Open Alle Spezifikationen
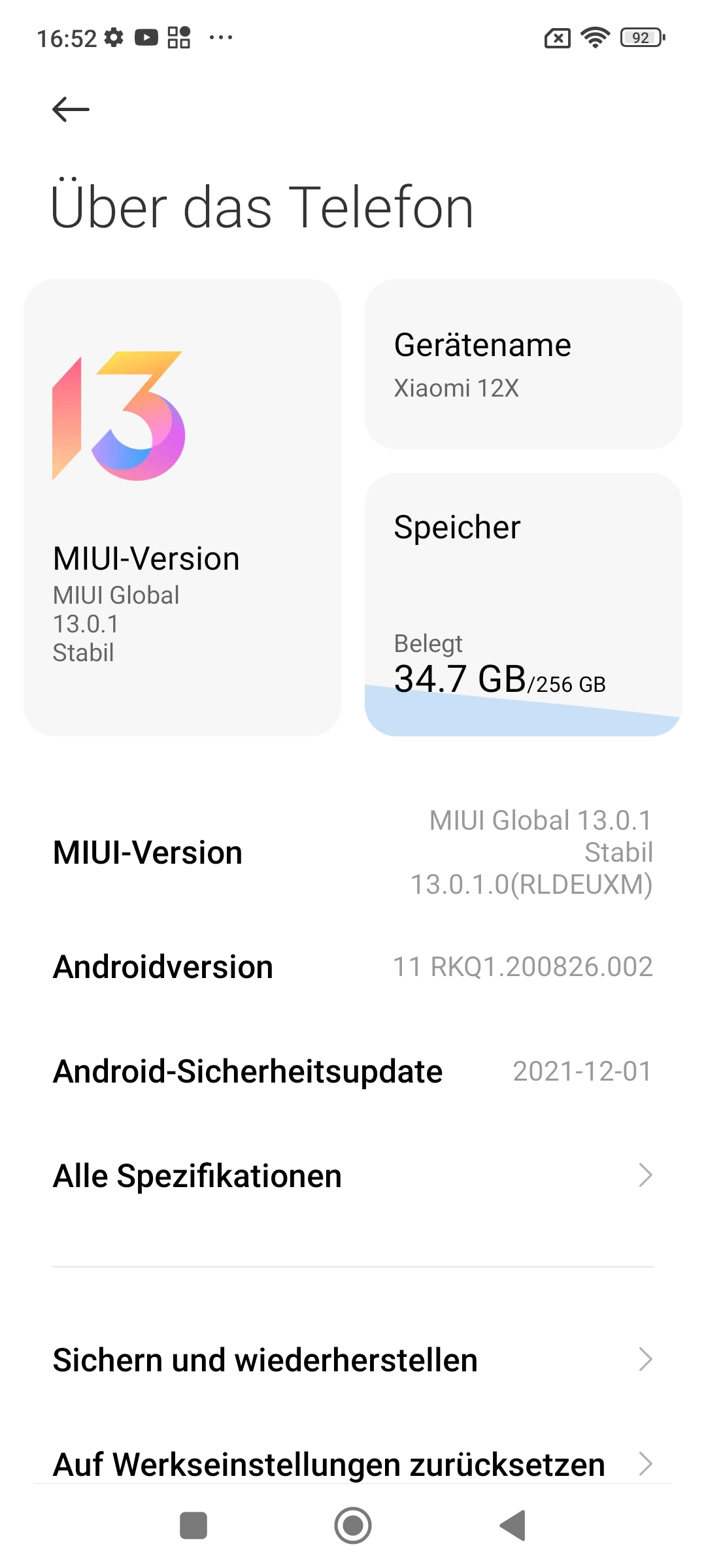This screenshot has width=706, height=1568. click(x=353, y=1175)
